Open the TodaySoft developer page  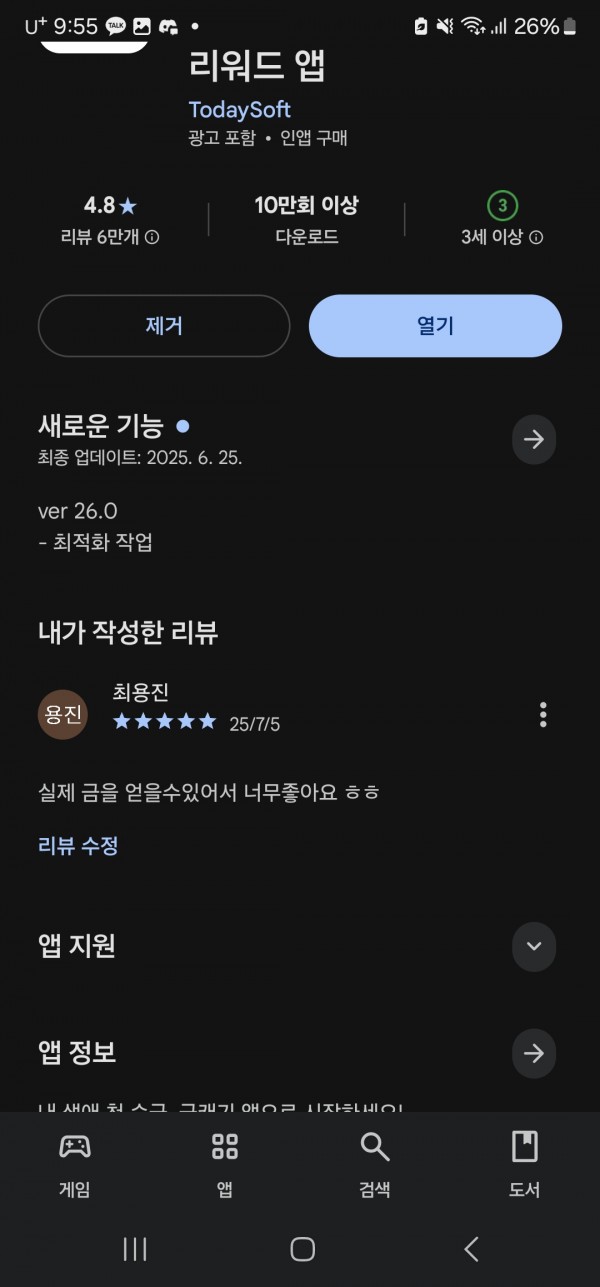coord(240,110)
